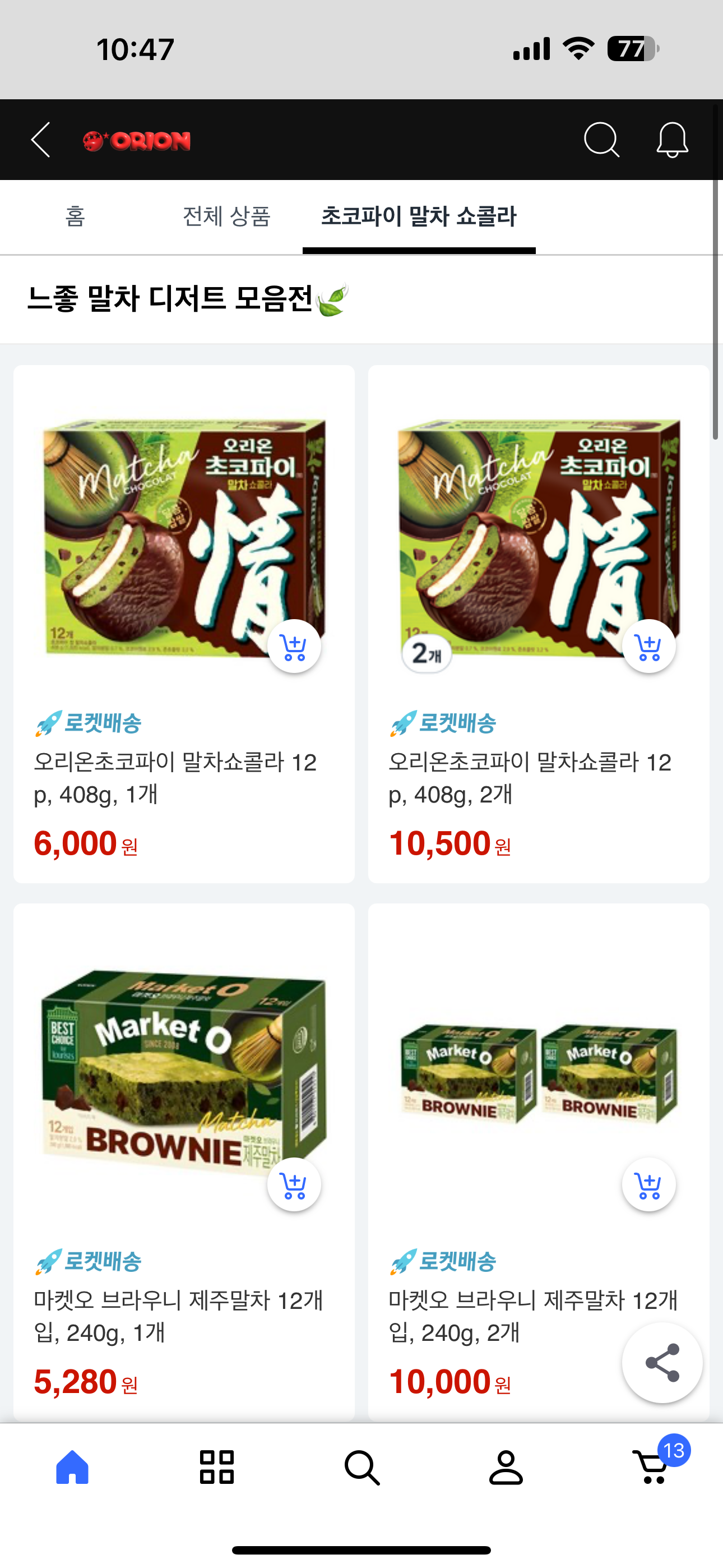Open search in the bottom navigation
This screenshot has width=723, height=1568.
click(x=362, y=1468)
